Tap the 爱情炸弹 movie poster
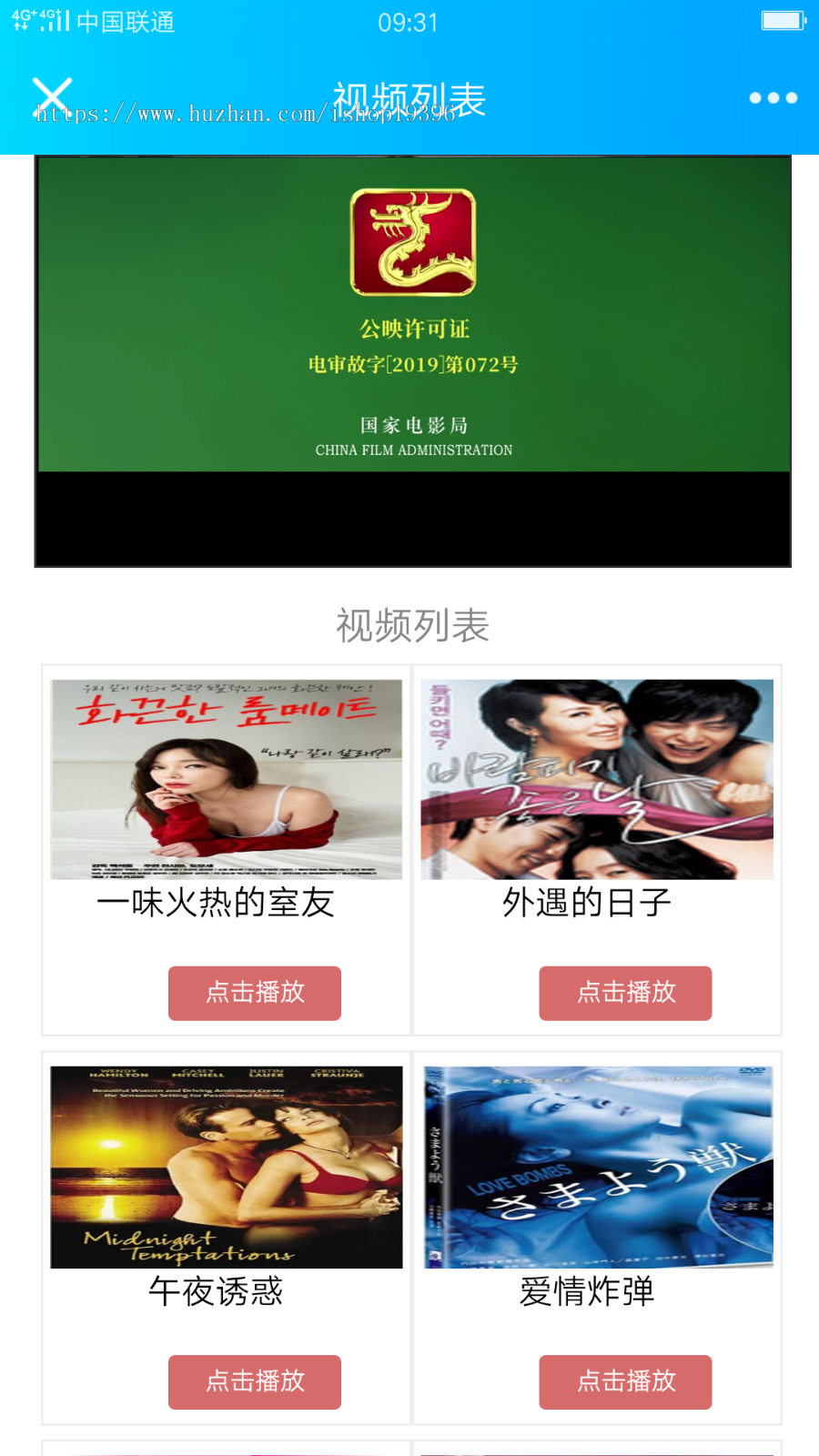This screenshot has width=819, height=1456. [x=596, y=1167]
